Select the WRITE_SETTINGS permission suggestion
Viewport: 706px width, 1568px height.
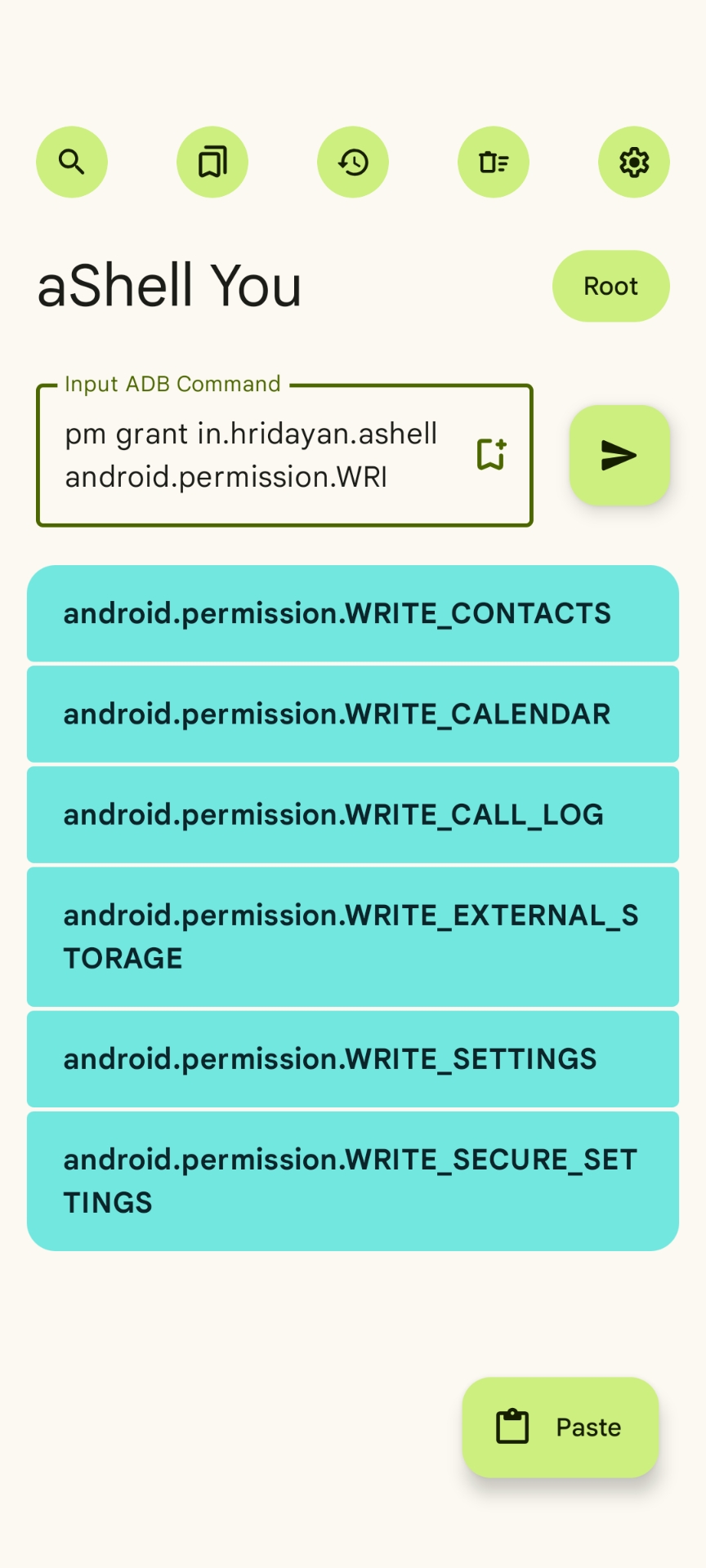click(x=353, y=1058)
